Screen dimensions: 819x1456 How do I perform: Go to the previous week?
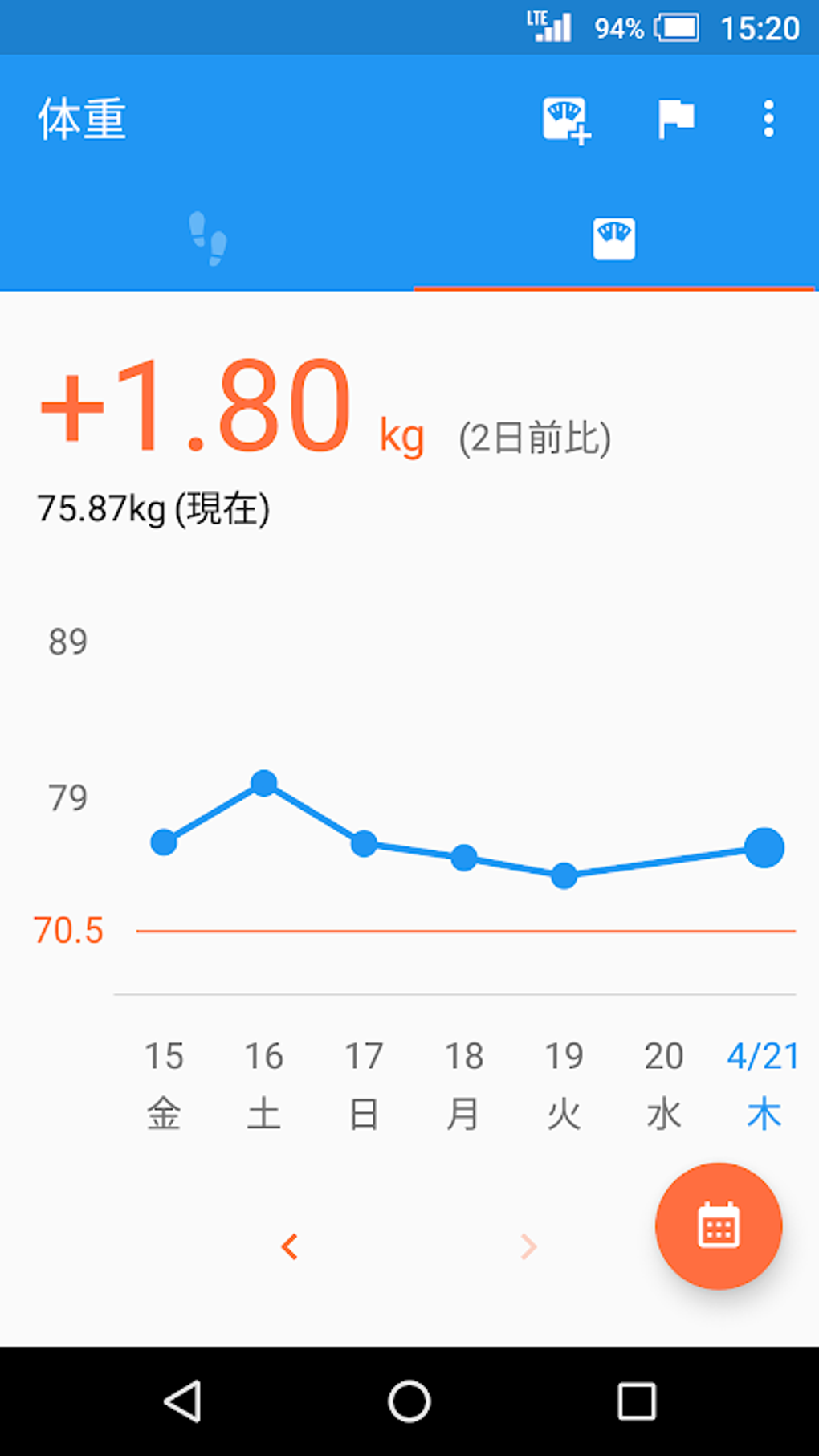point(290,1246)
